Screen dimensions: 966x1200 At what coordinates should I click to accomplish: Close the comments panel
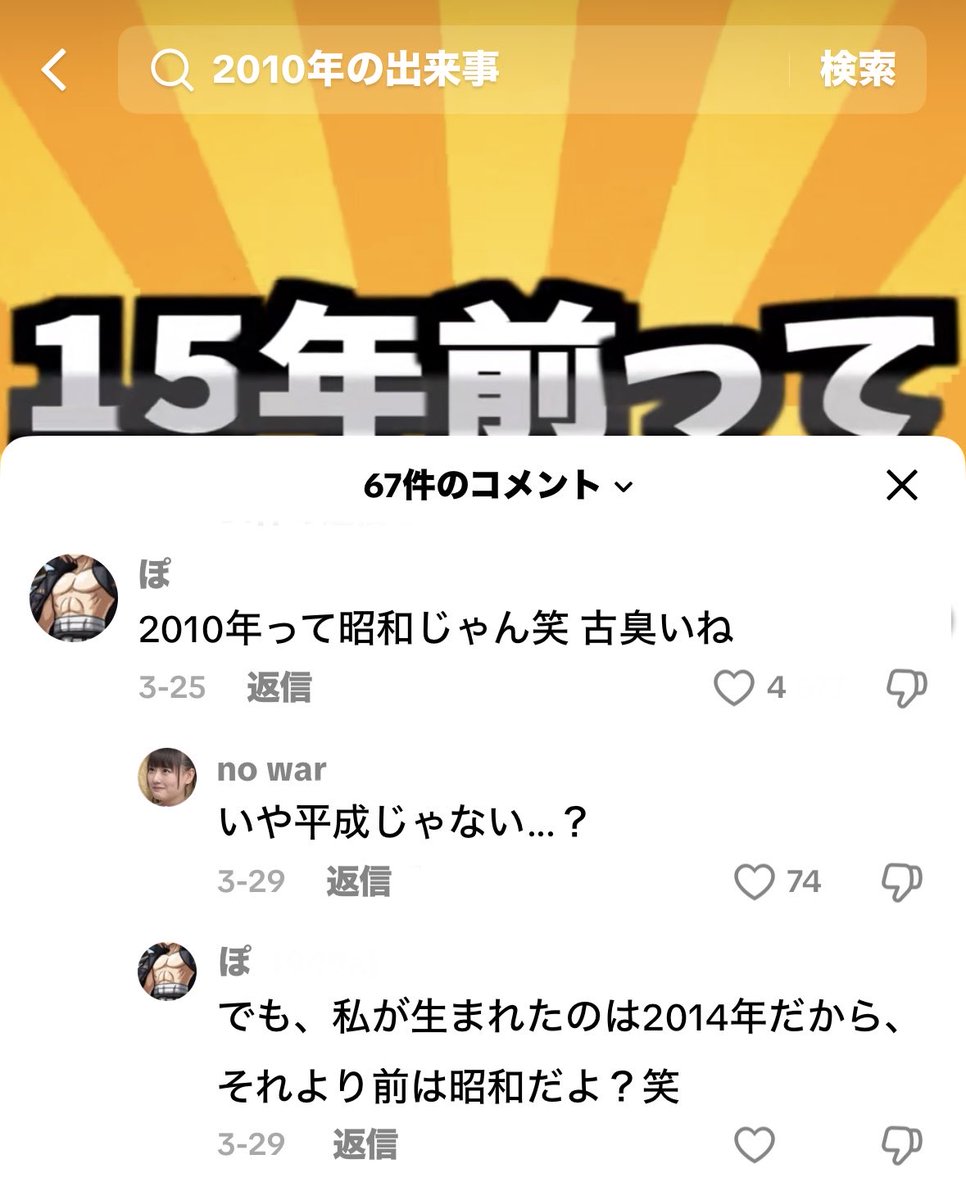pyautogui.click(x=902, y=486)
